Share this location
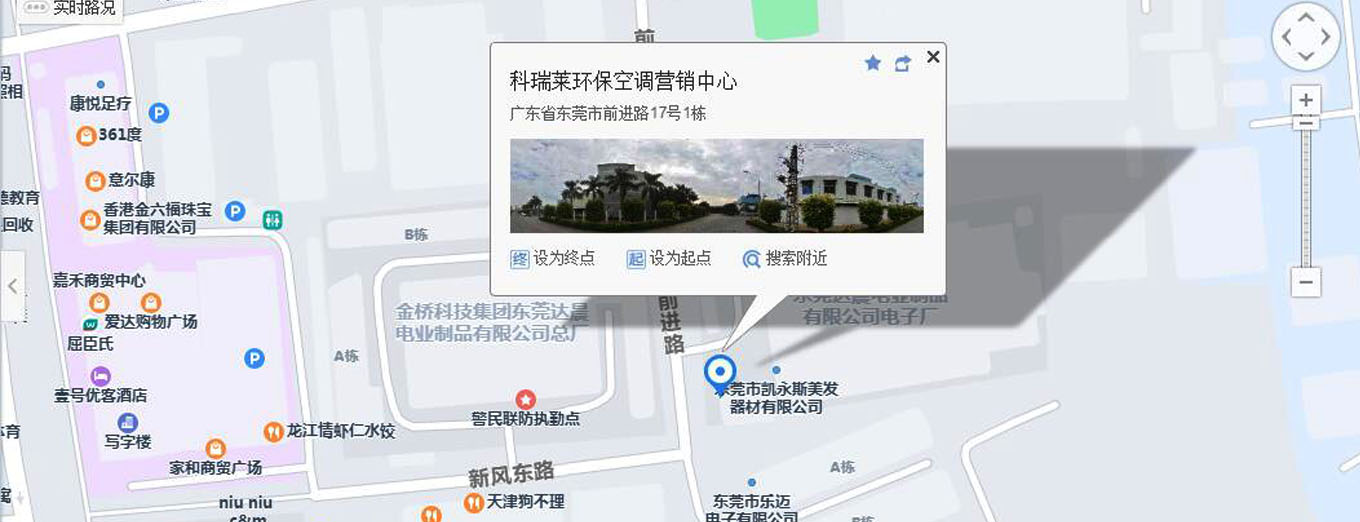The height and width of the screenshot is (522, 1360). (x=902, y=64)
